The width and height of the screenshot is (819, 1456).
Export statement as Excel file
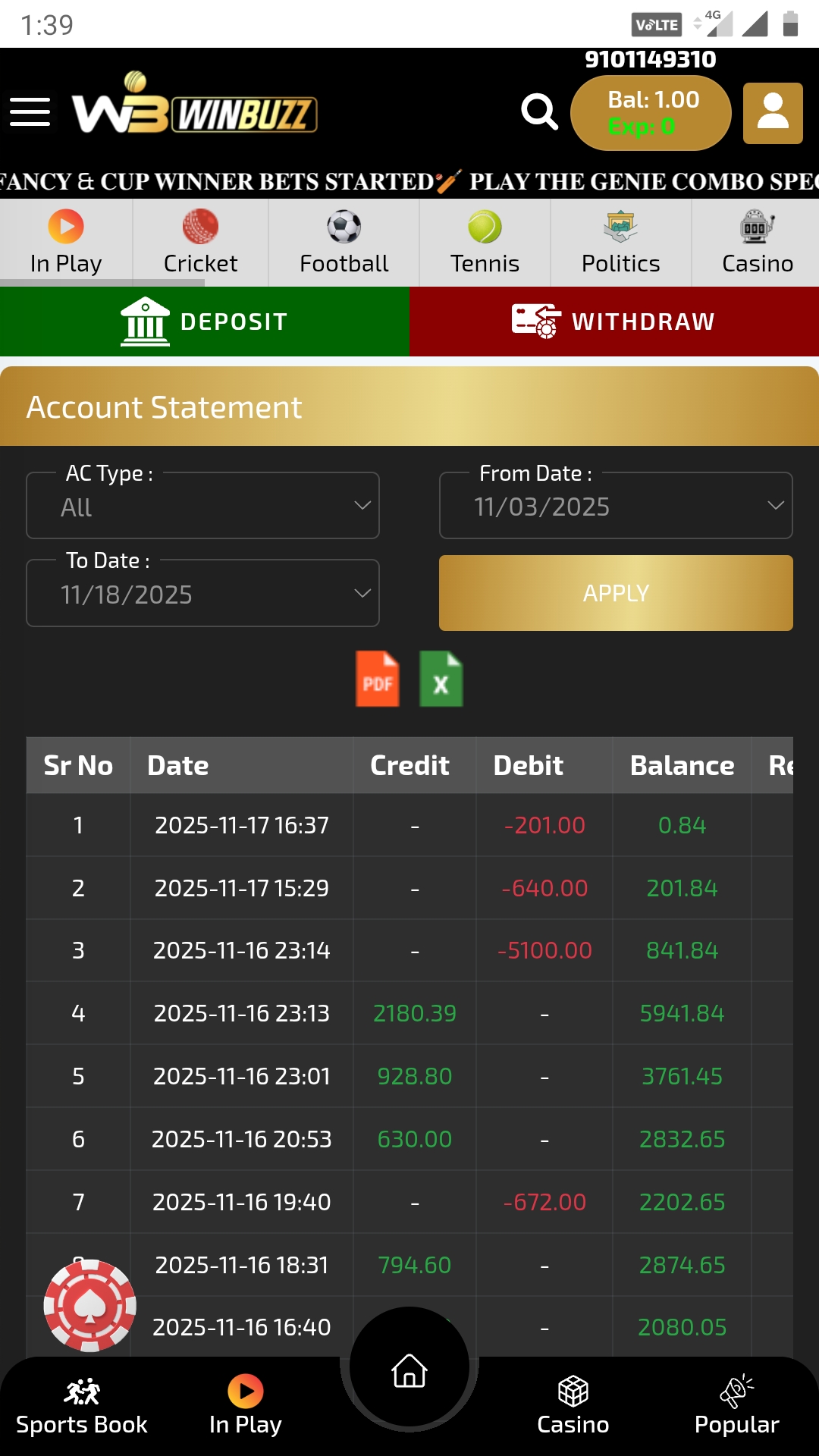441,679
